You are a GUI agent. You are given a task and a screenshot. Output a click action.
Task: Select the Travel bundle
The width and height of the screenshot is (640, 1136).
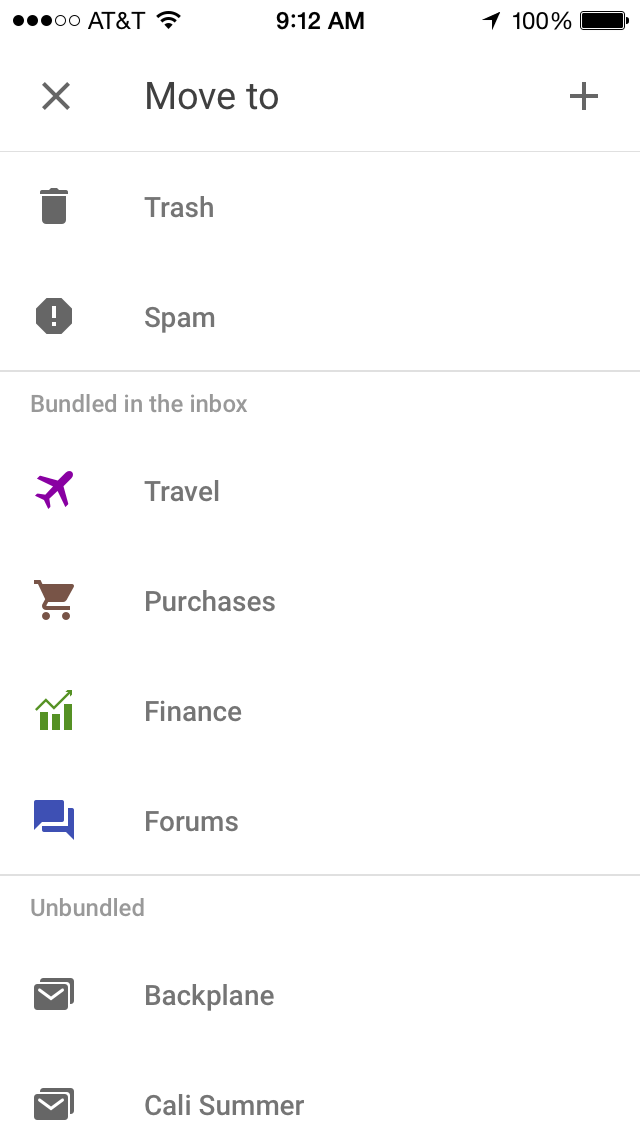tap(181, 491)
